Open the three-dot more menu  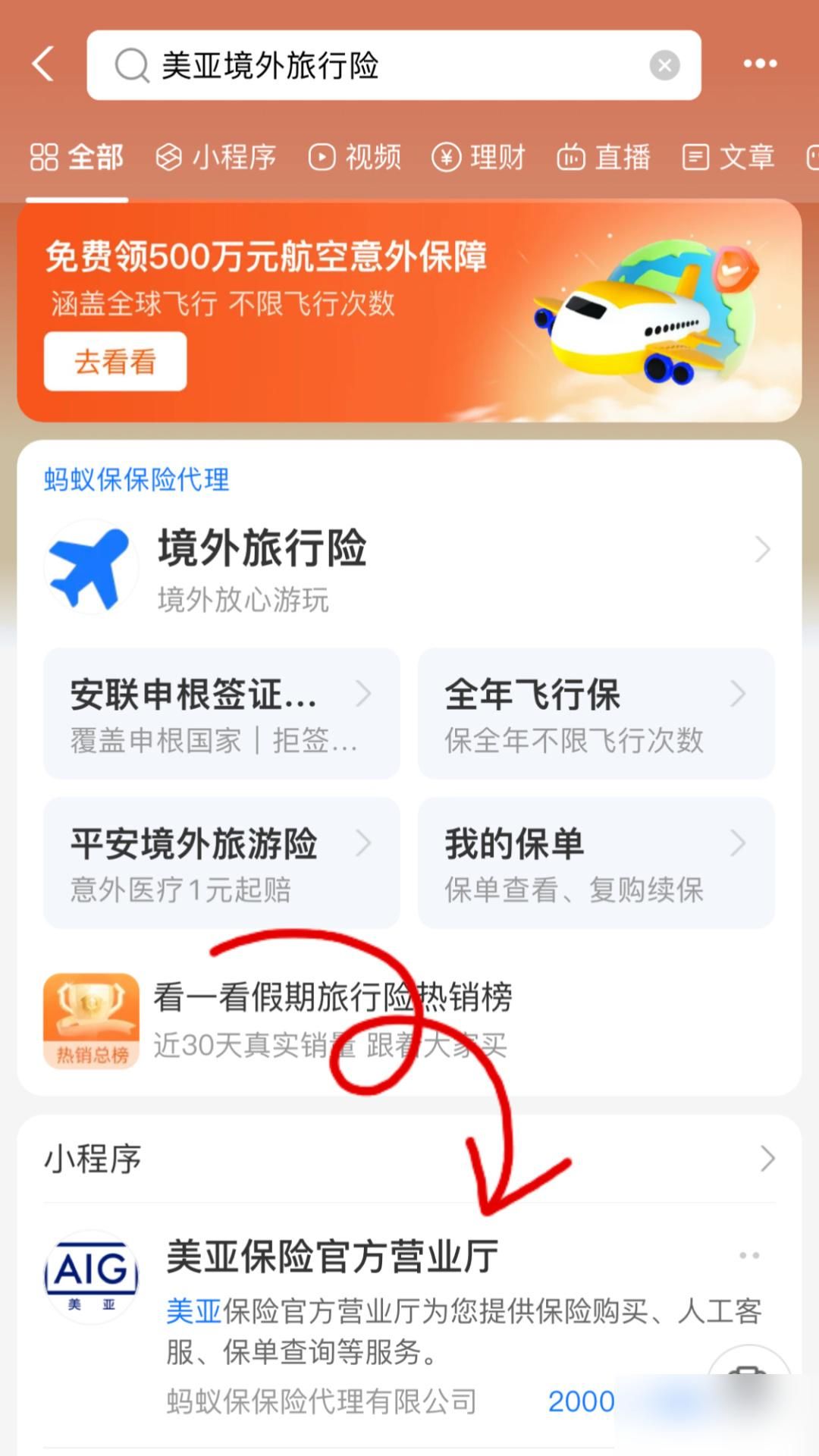760,64
